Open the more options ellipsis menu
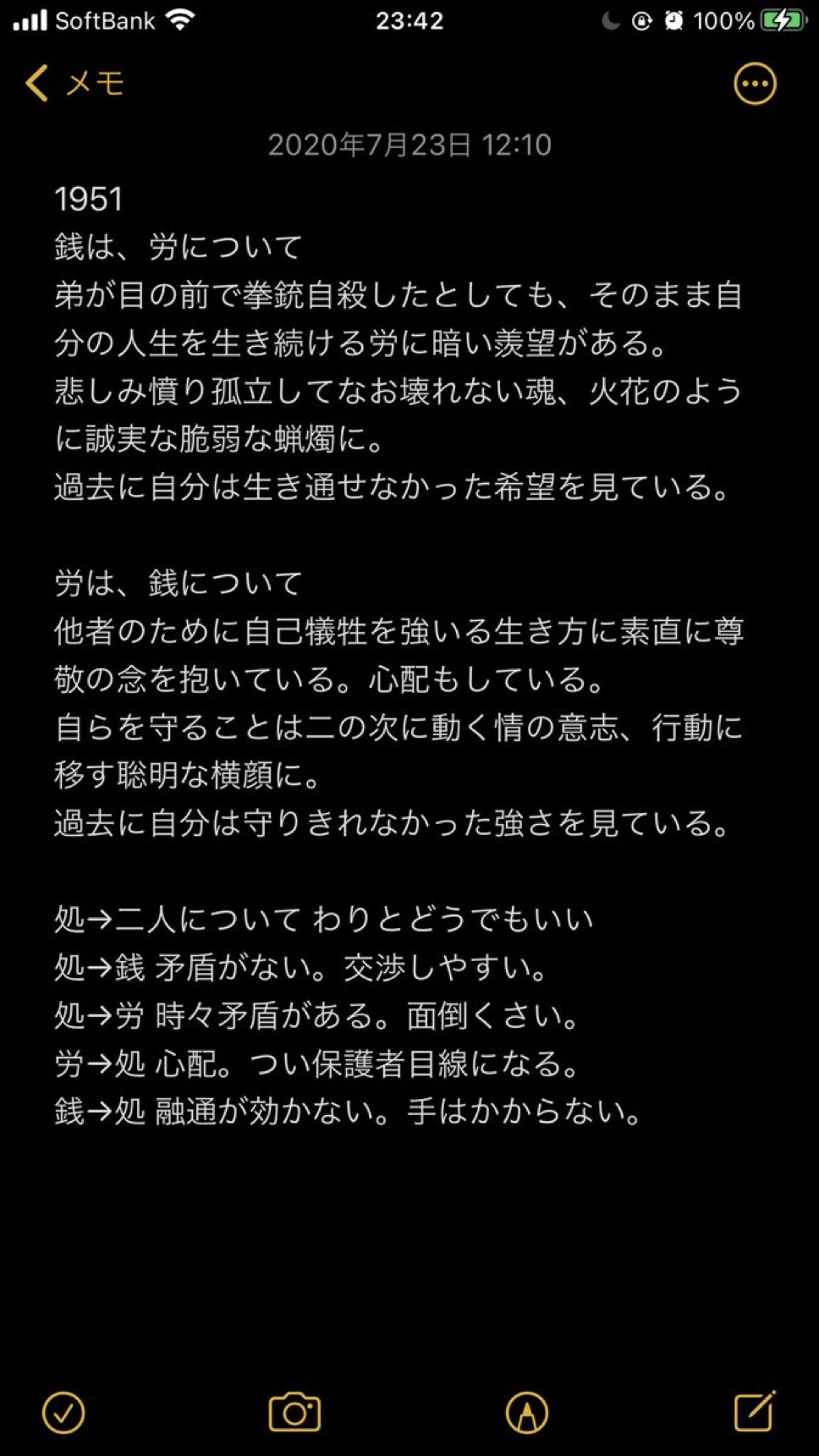Image resolution: width=819 pixels, height=1456 pixels. point(754,84)
